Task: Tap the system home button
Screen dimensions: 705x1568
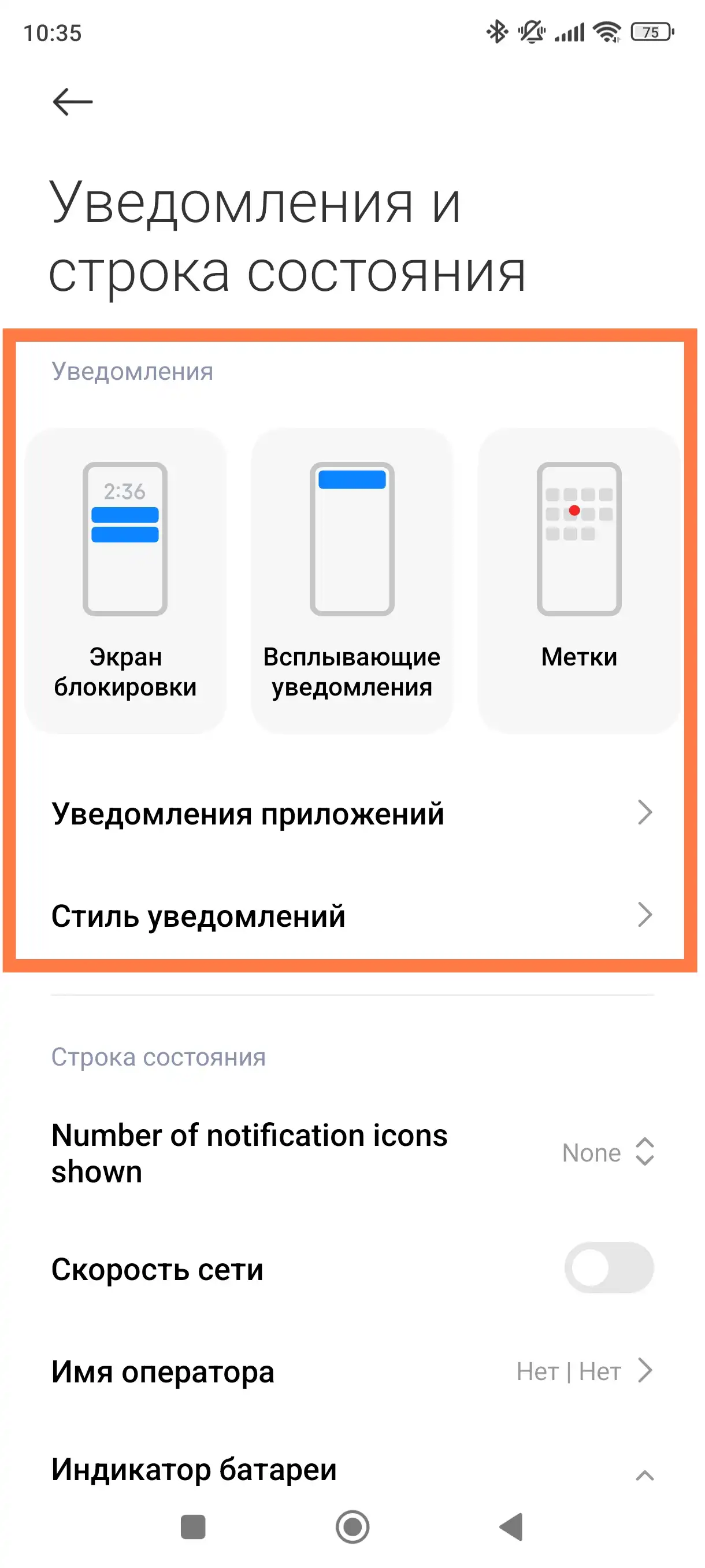Action: point(352,1527)
